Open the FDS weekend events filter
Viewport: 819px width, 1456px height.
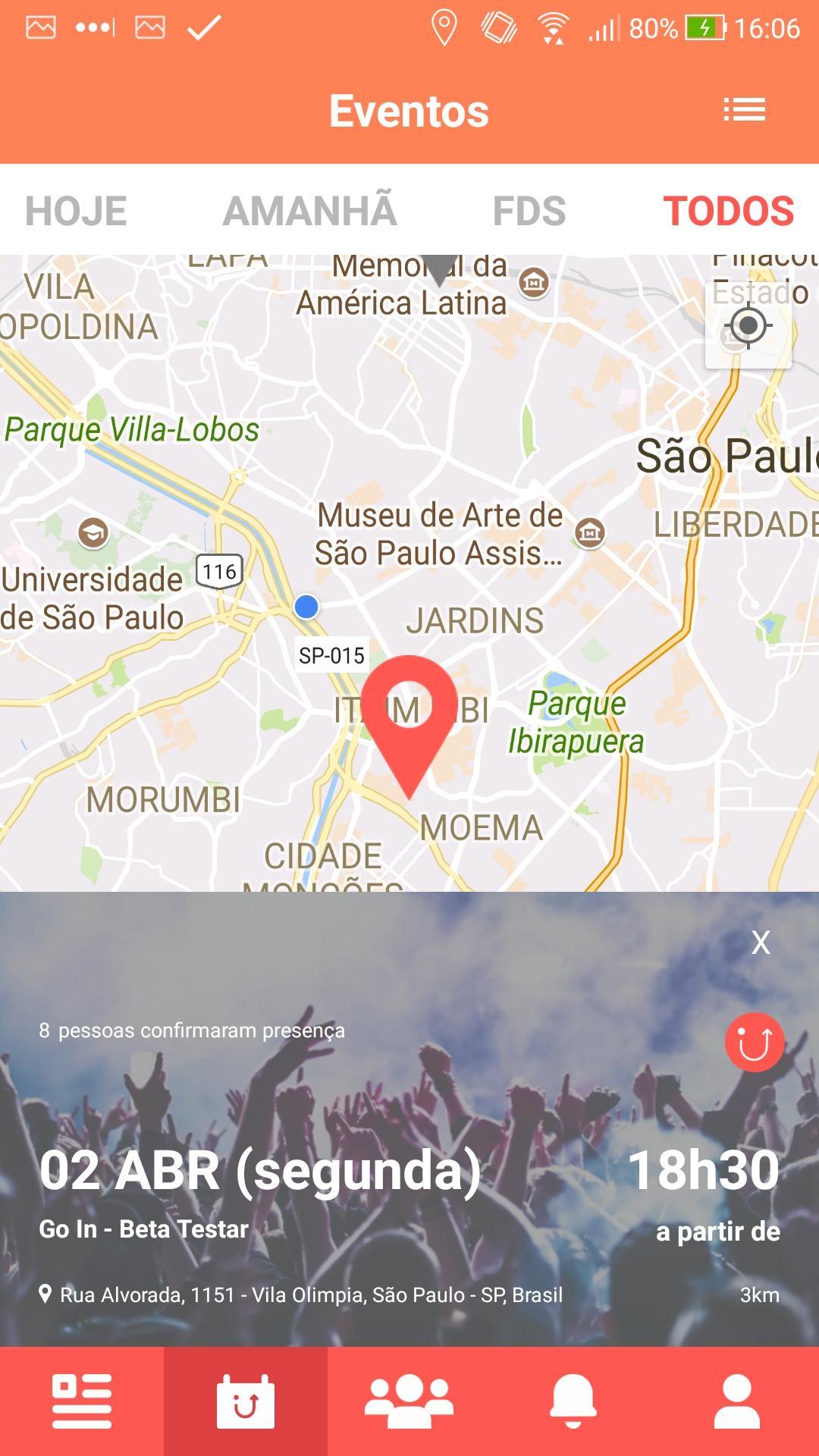[x=530, y=210]
